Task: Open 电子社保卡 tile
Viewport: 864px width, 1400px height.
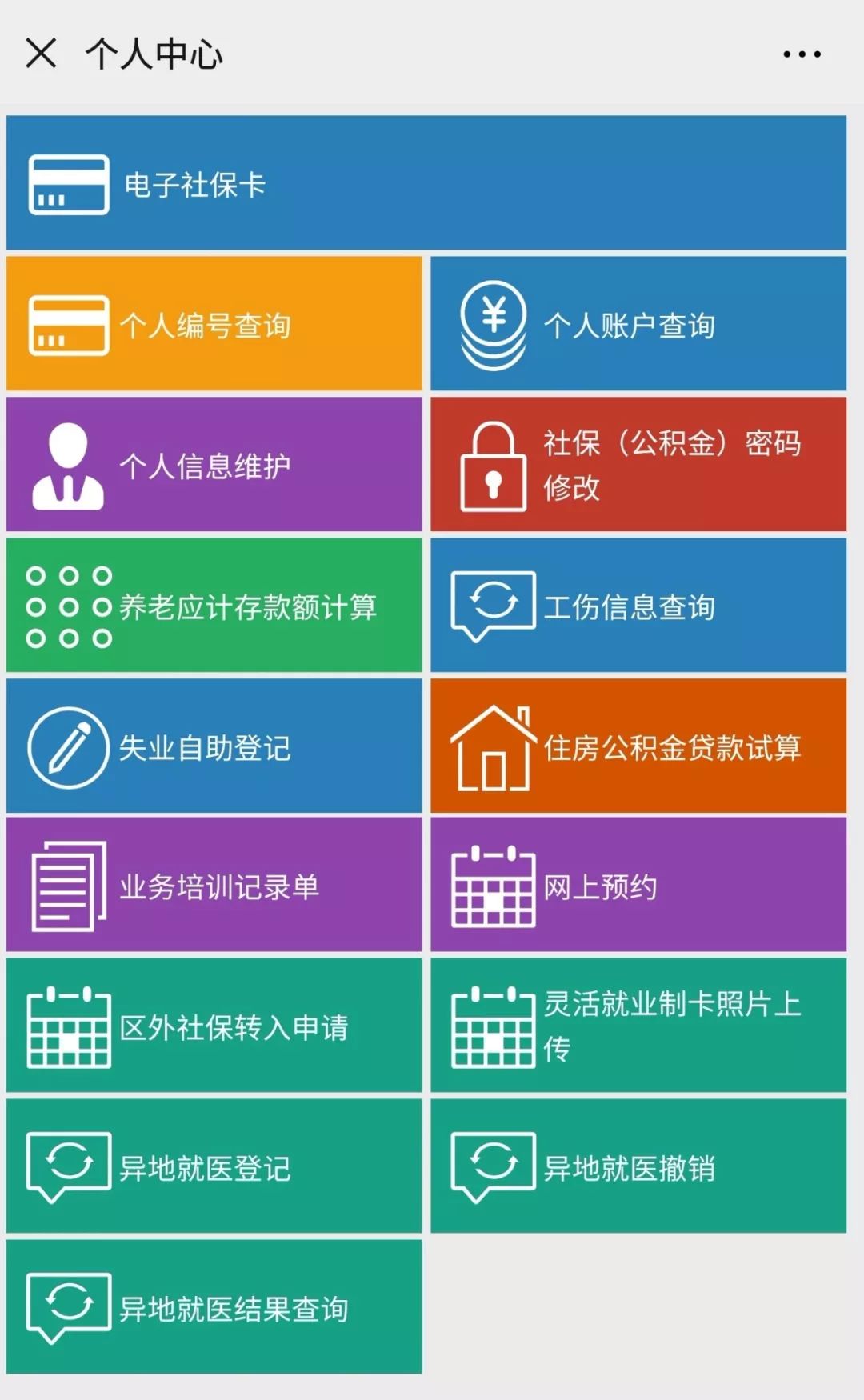Action: pos(426,183)
